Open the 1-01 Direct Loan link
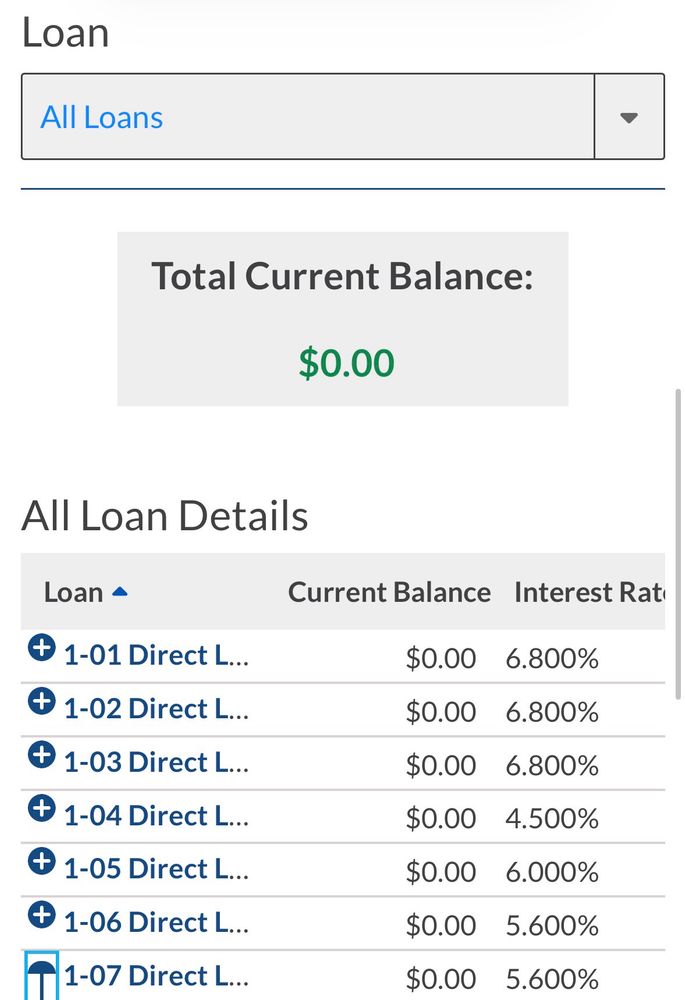686x1000 pixels. (155, 657)
